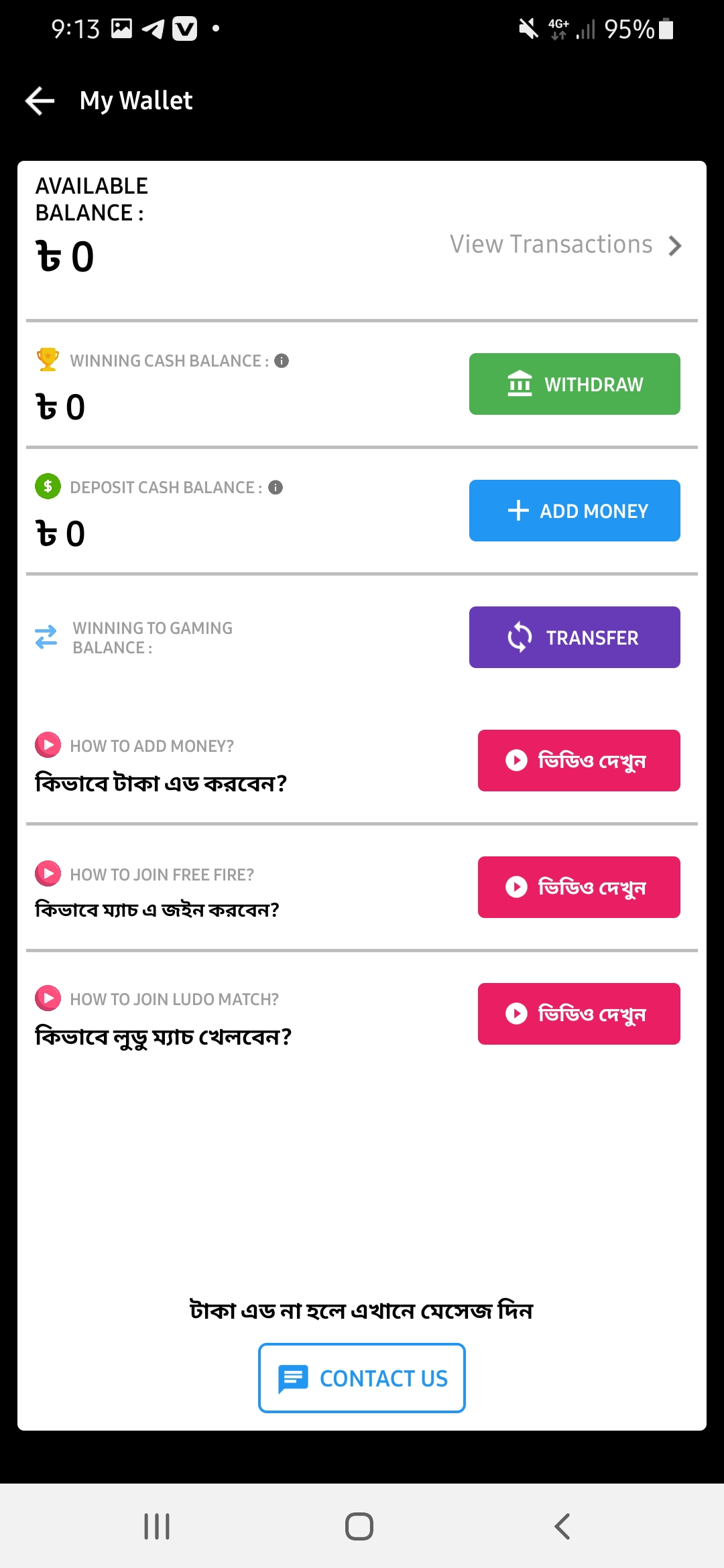
Task: Watch the How to Join Ludo Match video
Action: (579, 1014)
